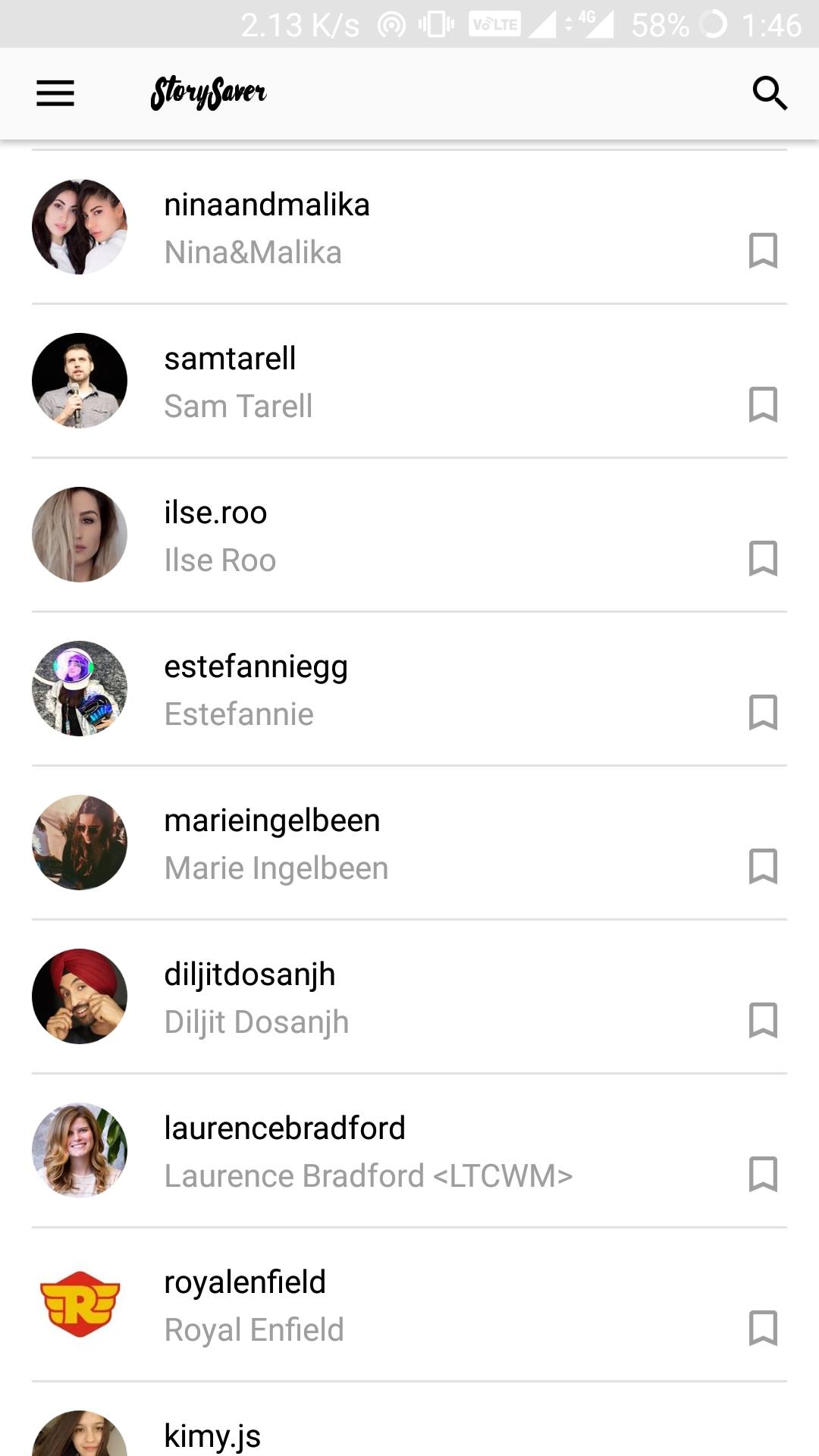
Task: Bookmark the marieingelbeen account
Action: [763, 866]
